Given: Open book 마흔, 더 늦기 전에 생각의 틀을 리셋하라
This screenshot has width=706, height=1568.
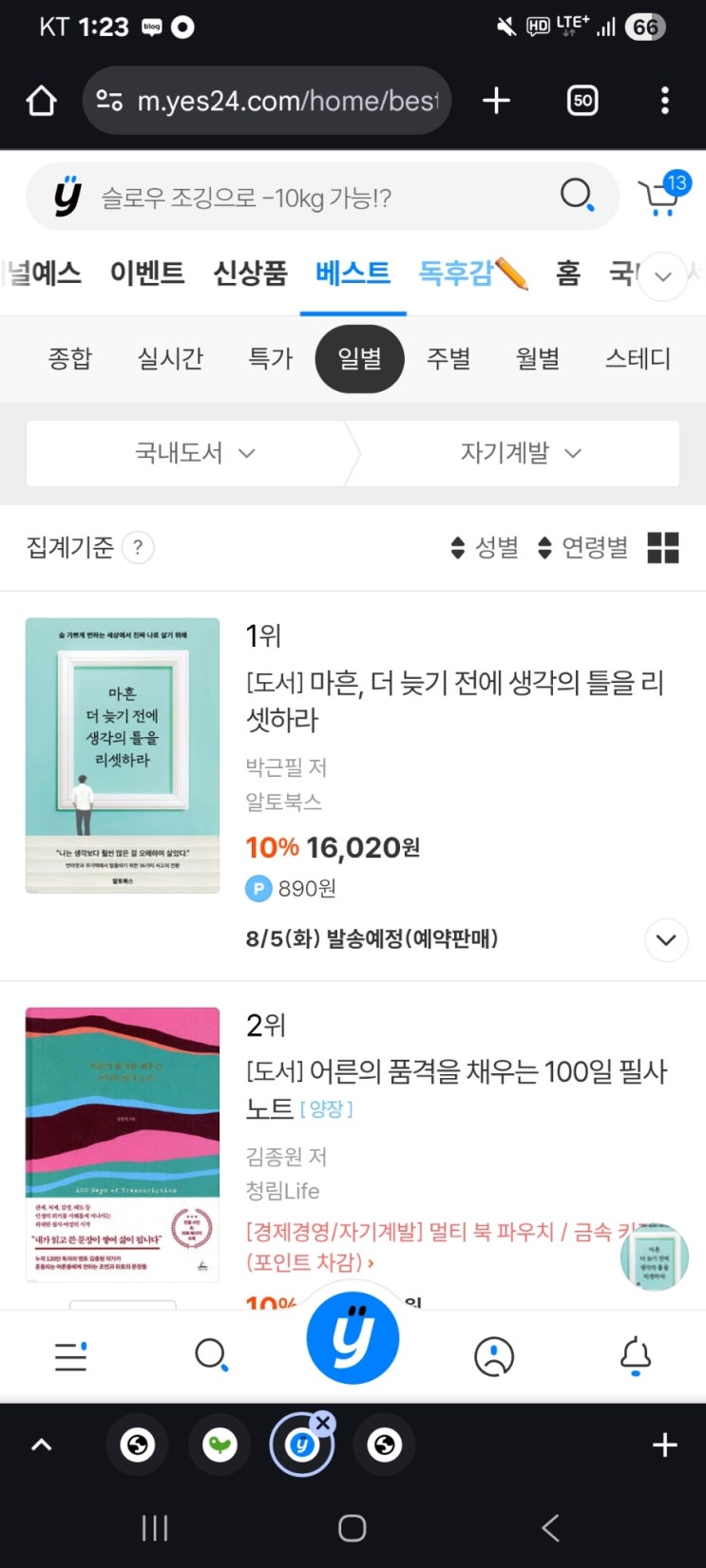Looking at the screenshot, I should pyautogui.click(x=454, y=701).
